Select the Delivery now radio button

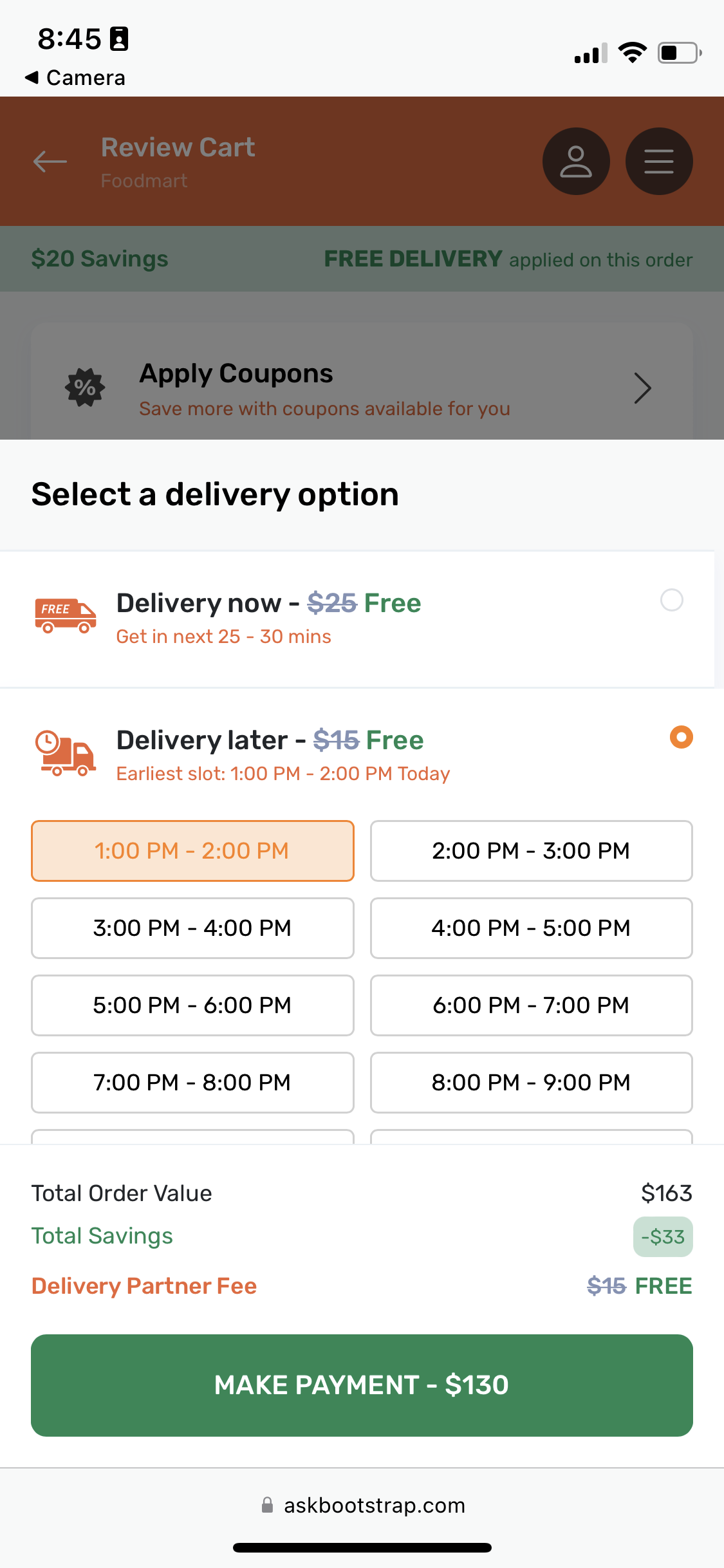click(671, 600)
